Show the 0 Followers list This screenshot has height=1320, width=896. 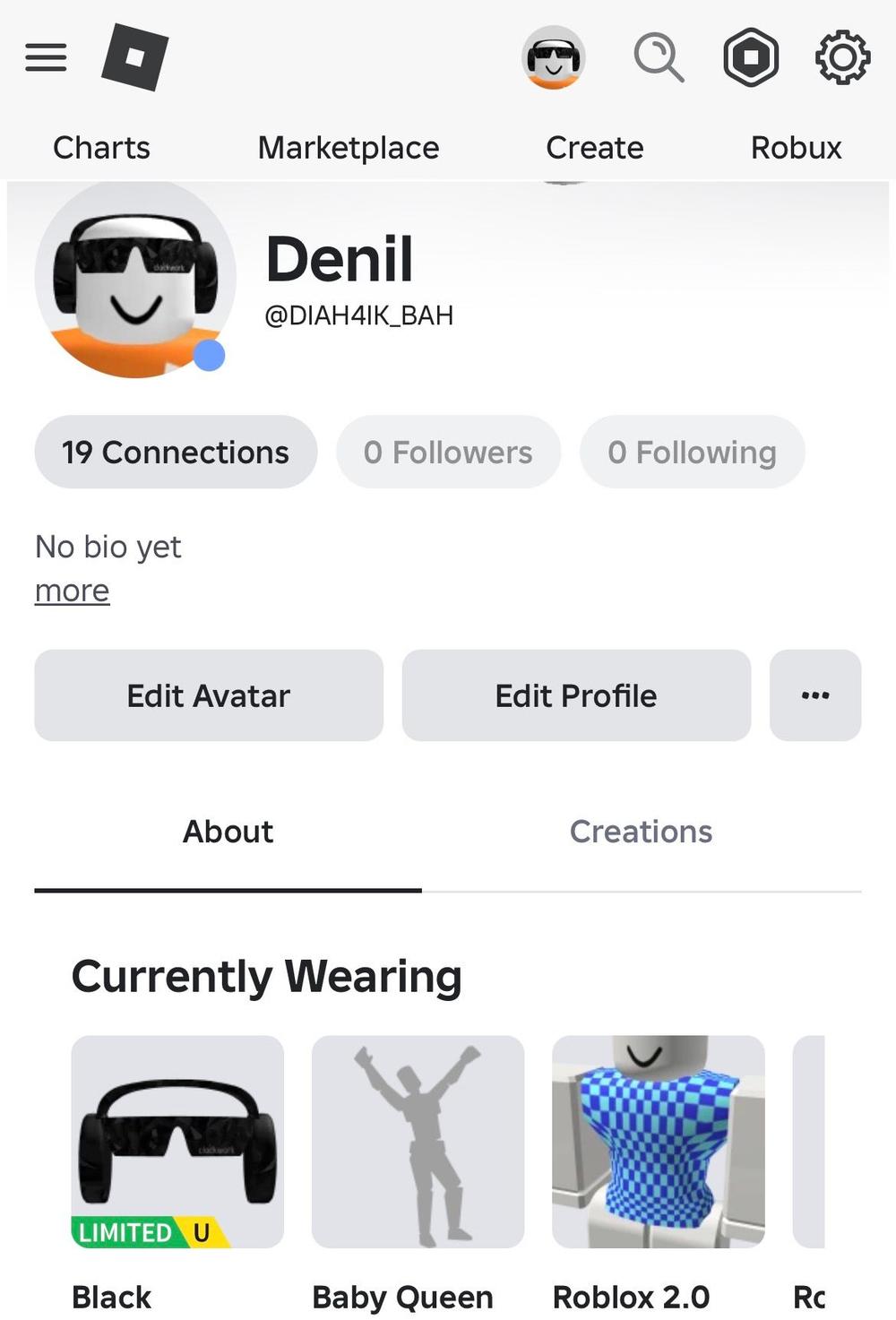(x=448, y=453)
